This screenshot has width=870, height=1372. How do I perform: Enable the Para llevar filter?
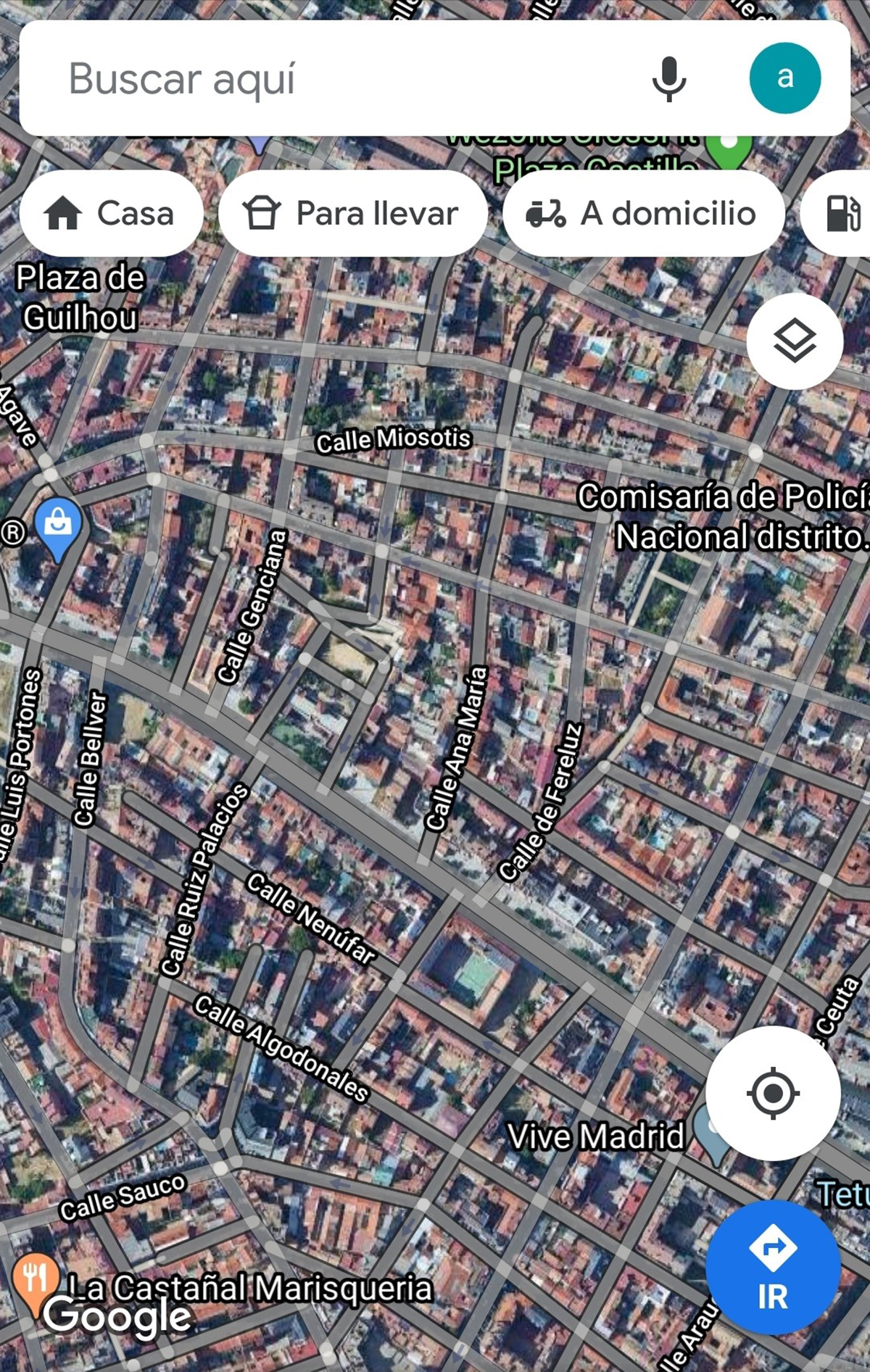(x=353, y=213)
